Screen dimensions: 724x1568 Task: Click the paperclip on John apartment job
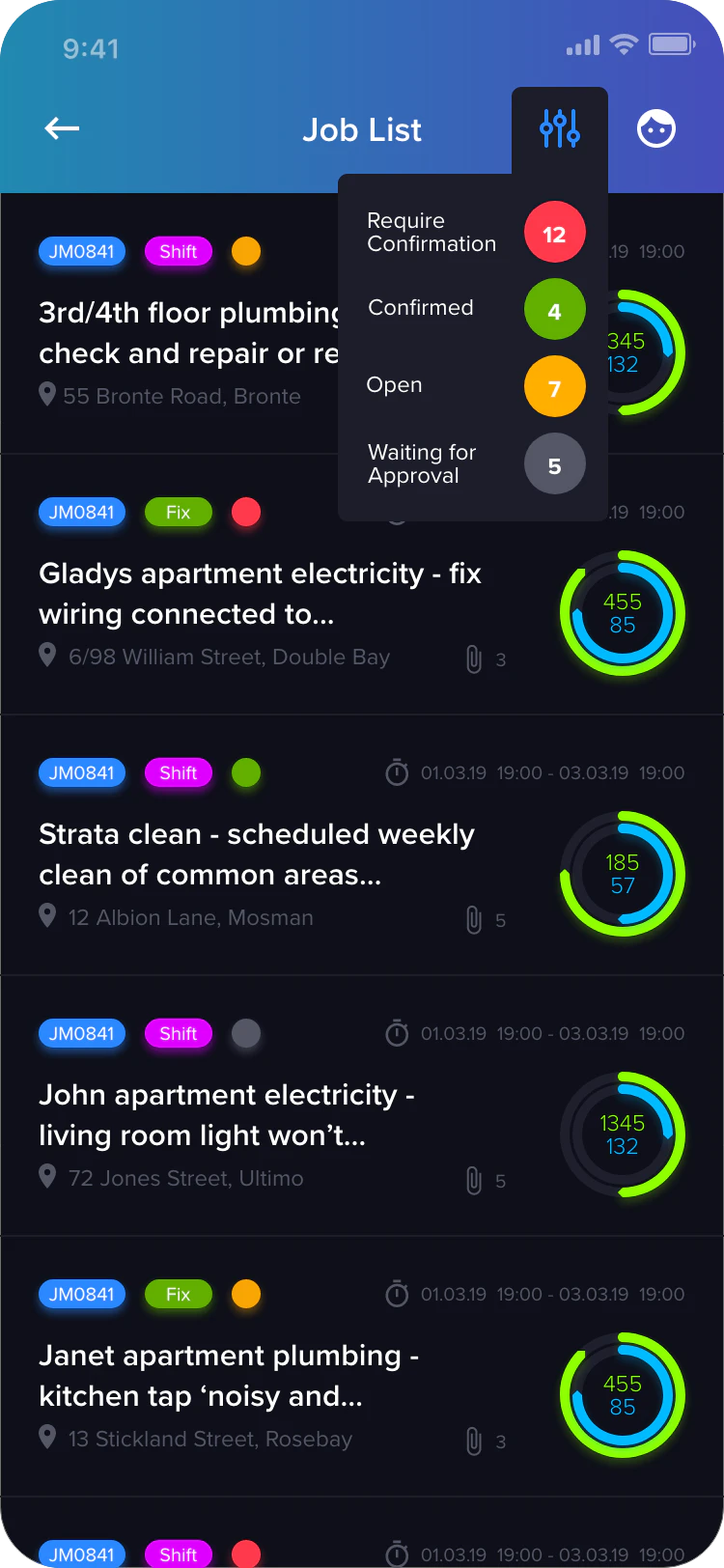point(473,1179)
